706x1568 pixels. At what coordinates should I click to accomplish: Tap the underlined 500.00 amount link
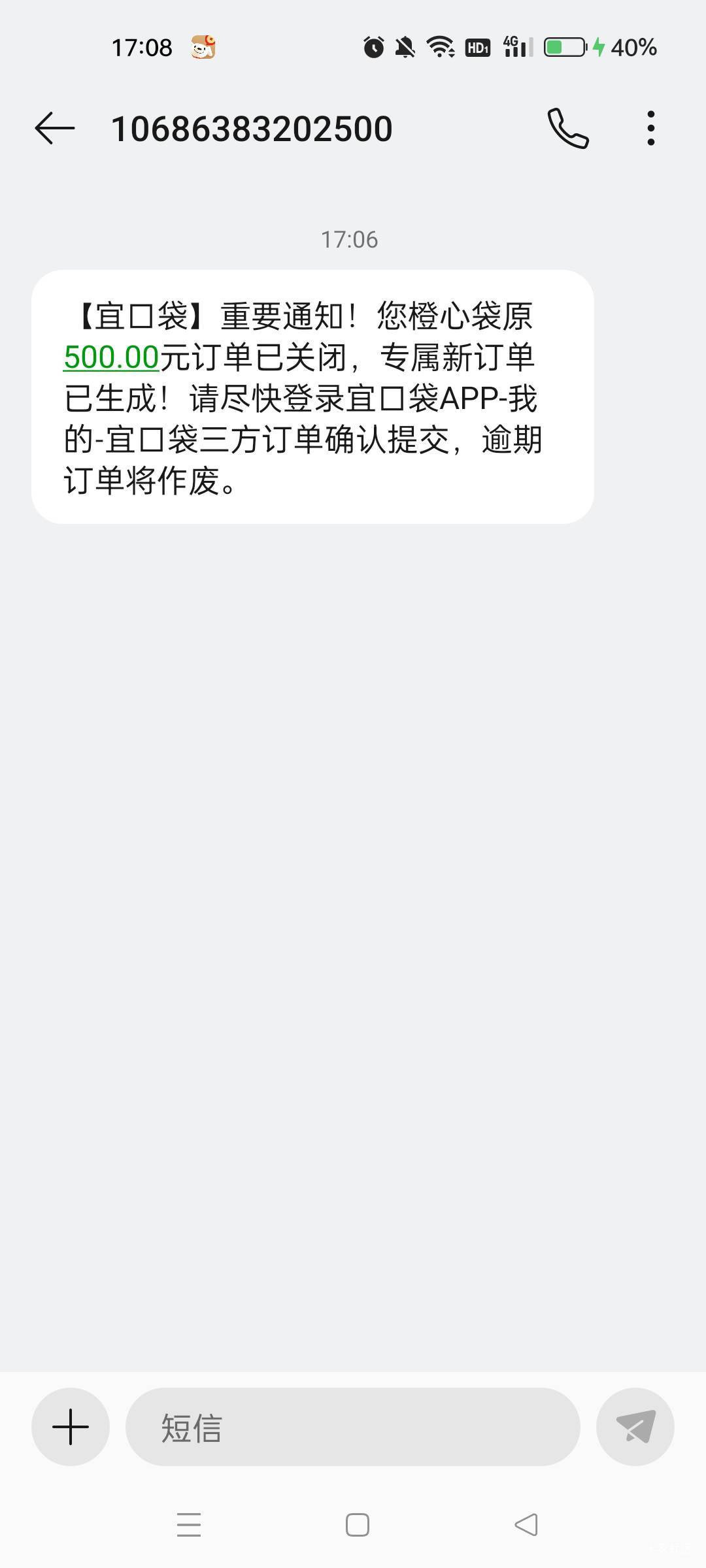[111, 357]
